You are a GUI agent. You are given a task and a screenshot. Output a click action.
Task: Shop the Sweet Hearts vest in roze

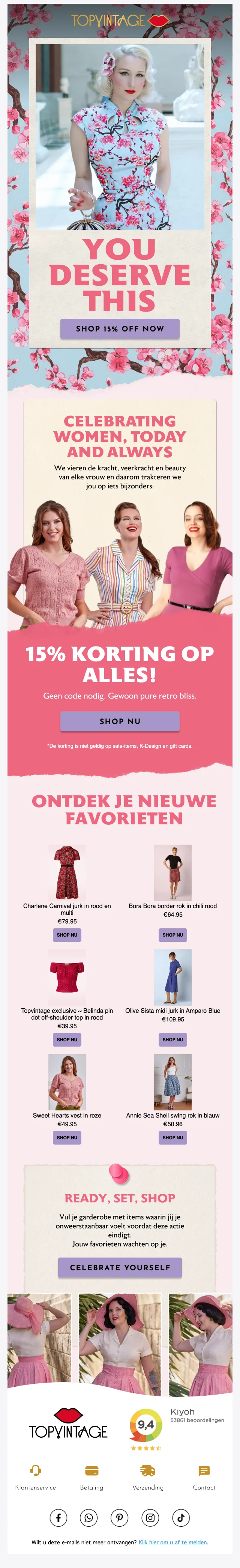(x=67, y=1137)
